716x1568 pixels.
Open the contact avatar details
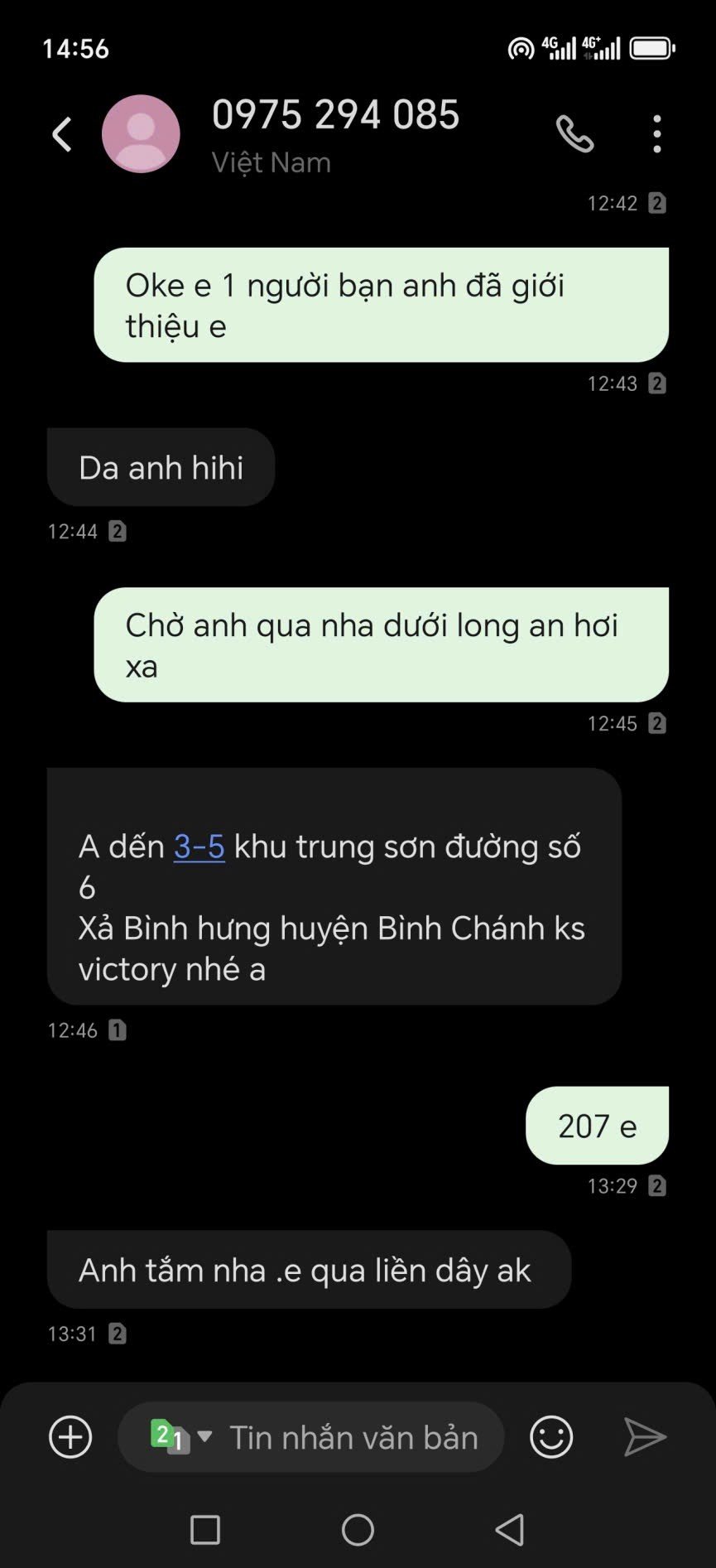click(141, 134)
